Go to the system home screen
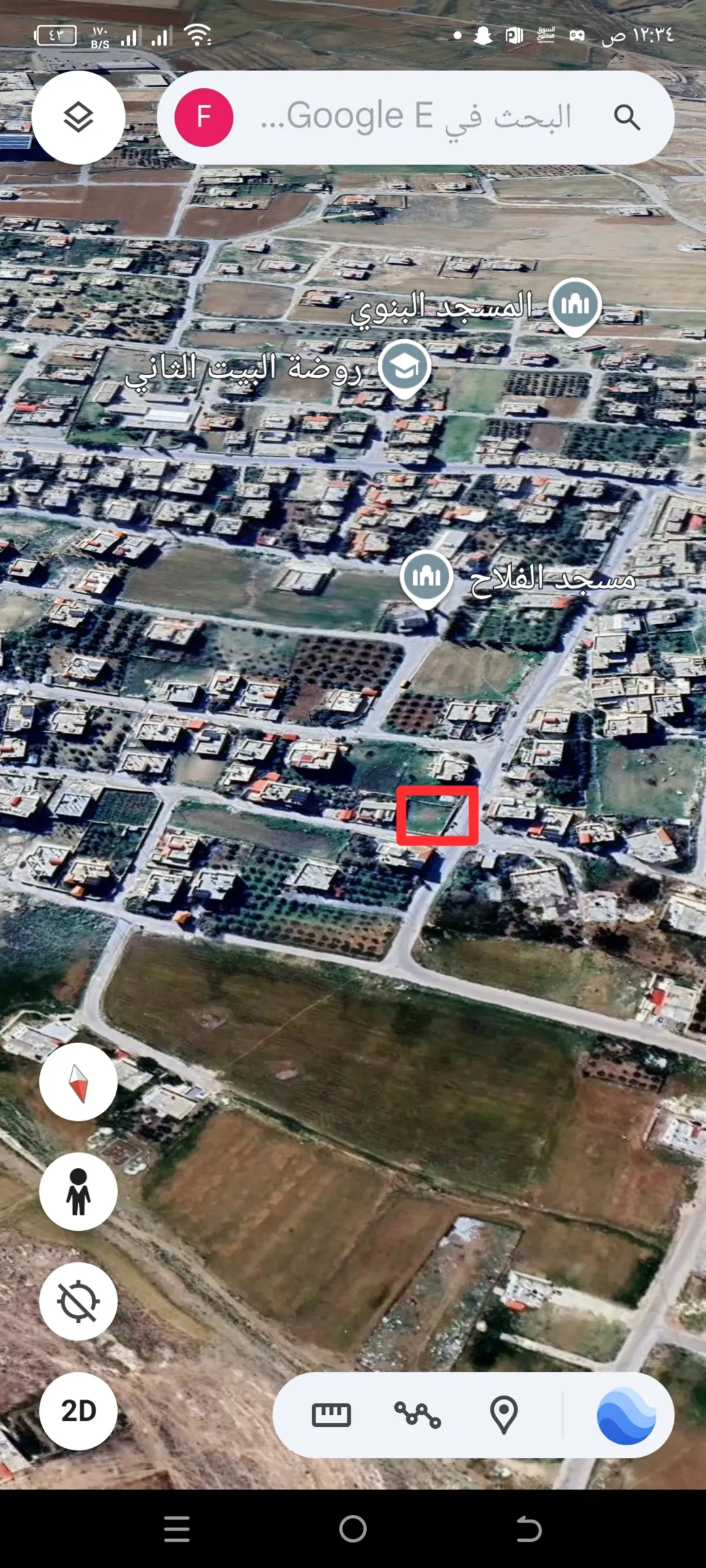 353,1529
